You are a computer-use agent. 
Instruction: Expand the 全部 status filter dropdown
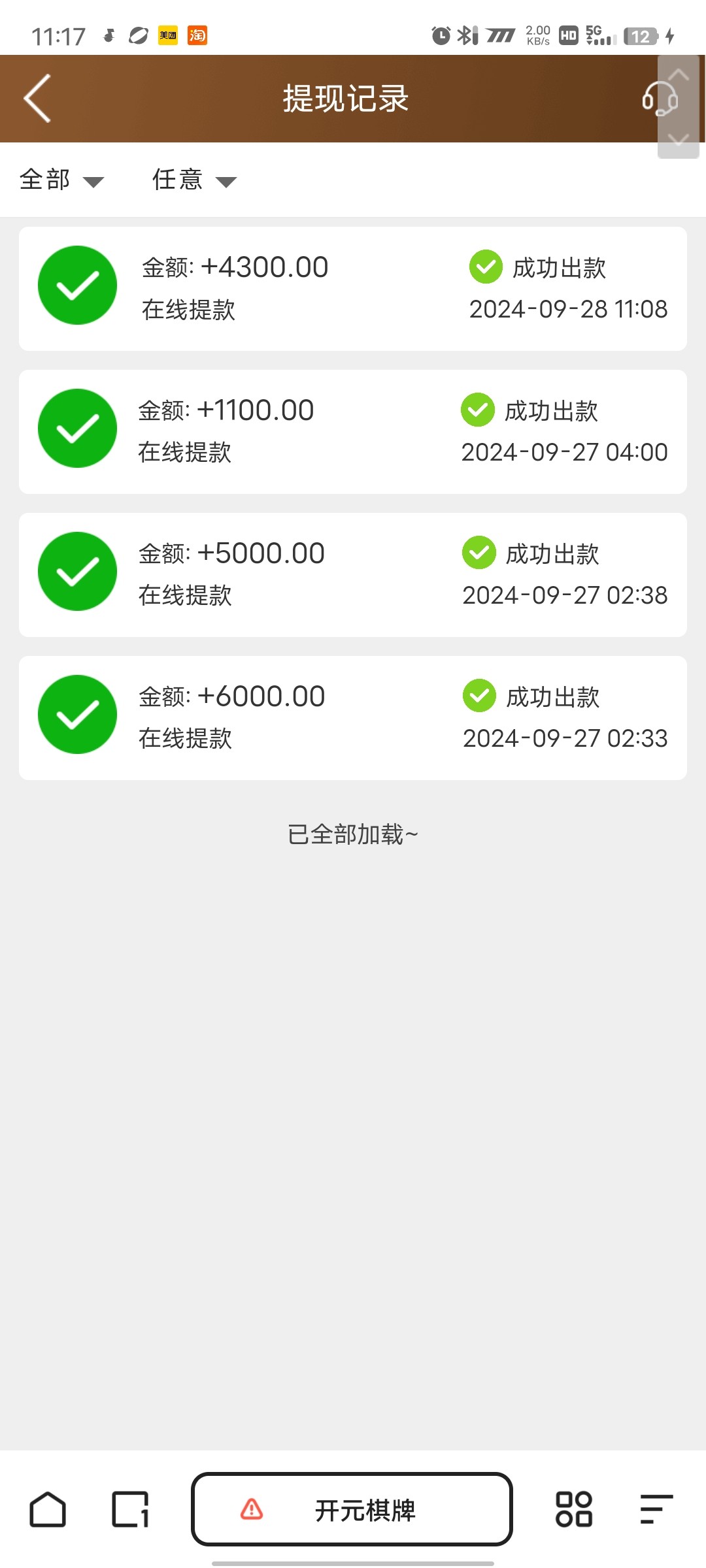tap(61, 180)
